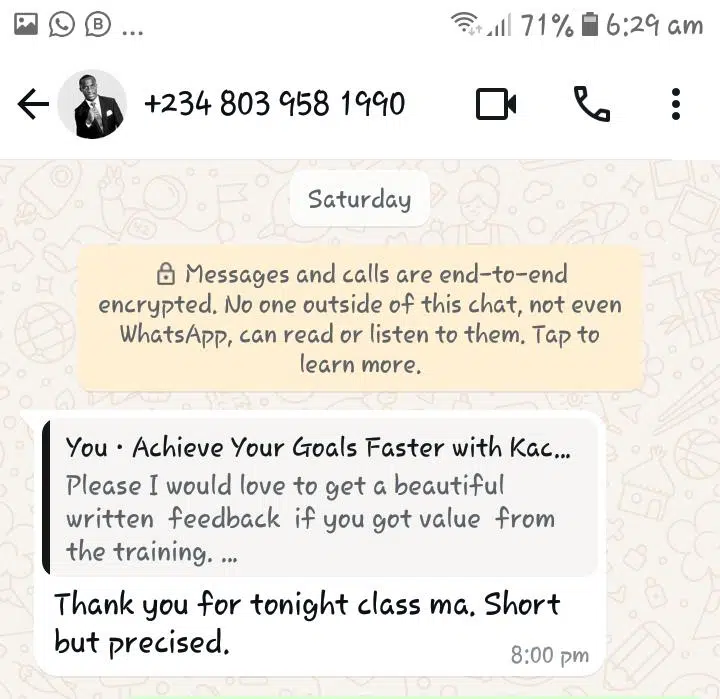720x699 pixels.
Task: Open contact info for +234 803 958 1990
Action: click(x=275, y=104)
